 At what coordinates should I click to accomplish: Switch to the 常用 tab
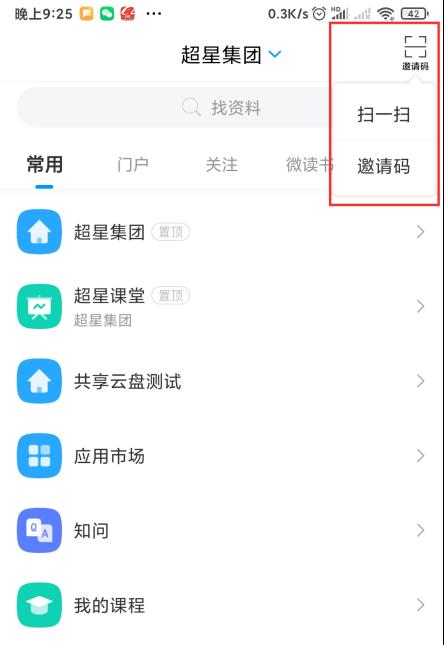44,165
